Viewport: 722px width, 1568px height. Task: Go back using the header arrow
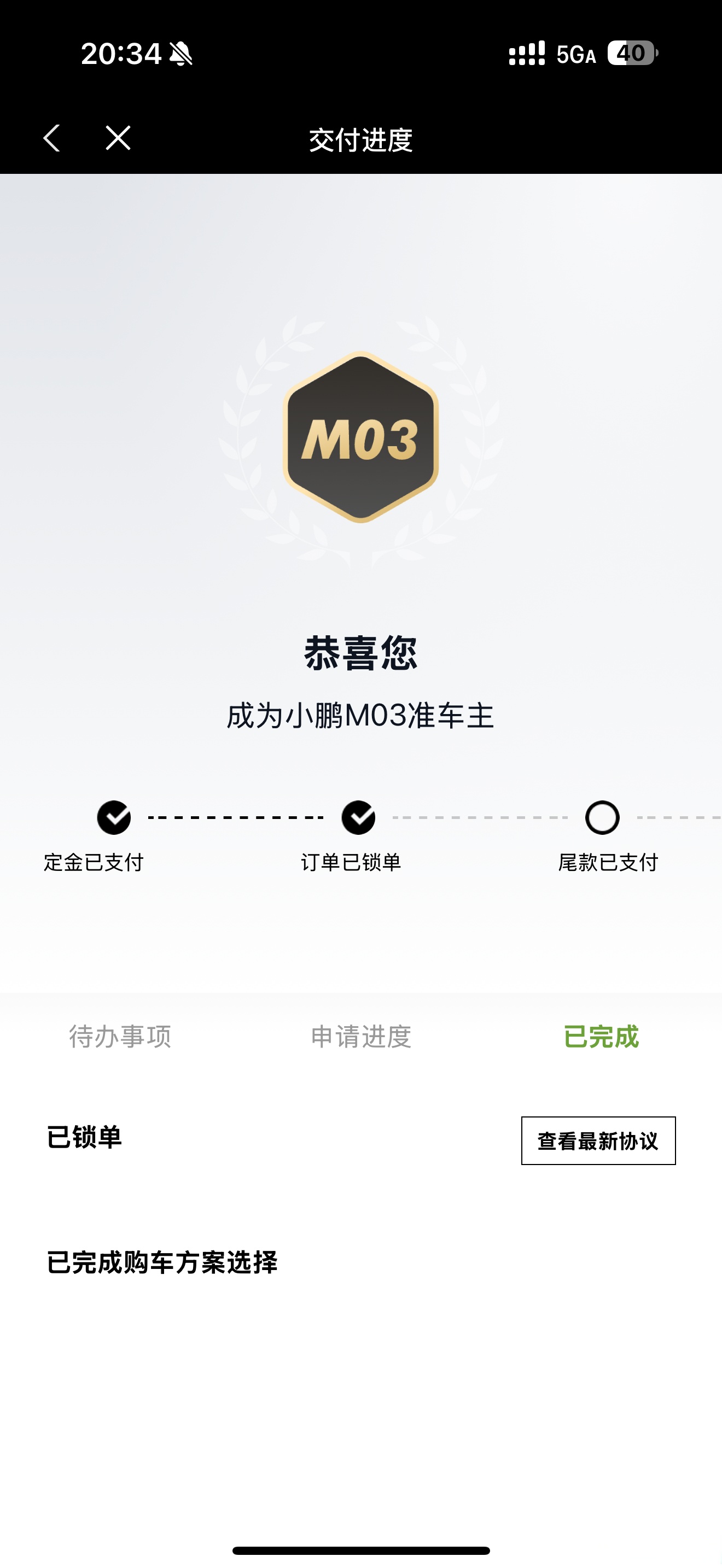coord(53,138)
